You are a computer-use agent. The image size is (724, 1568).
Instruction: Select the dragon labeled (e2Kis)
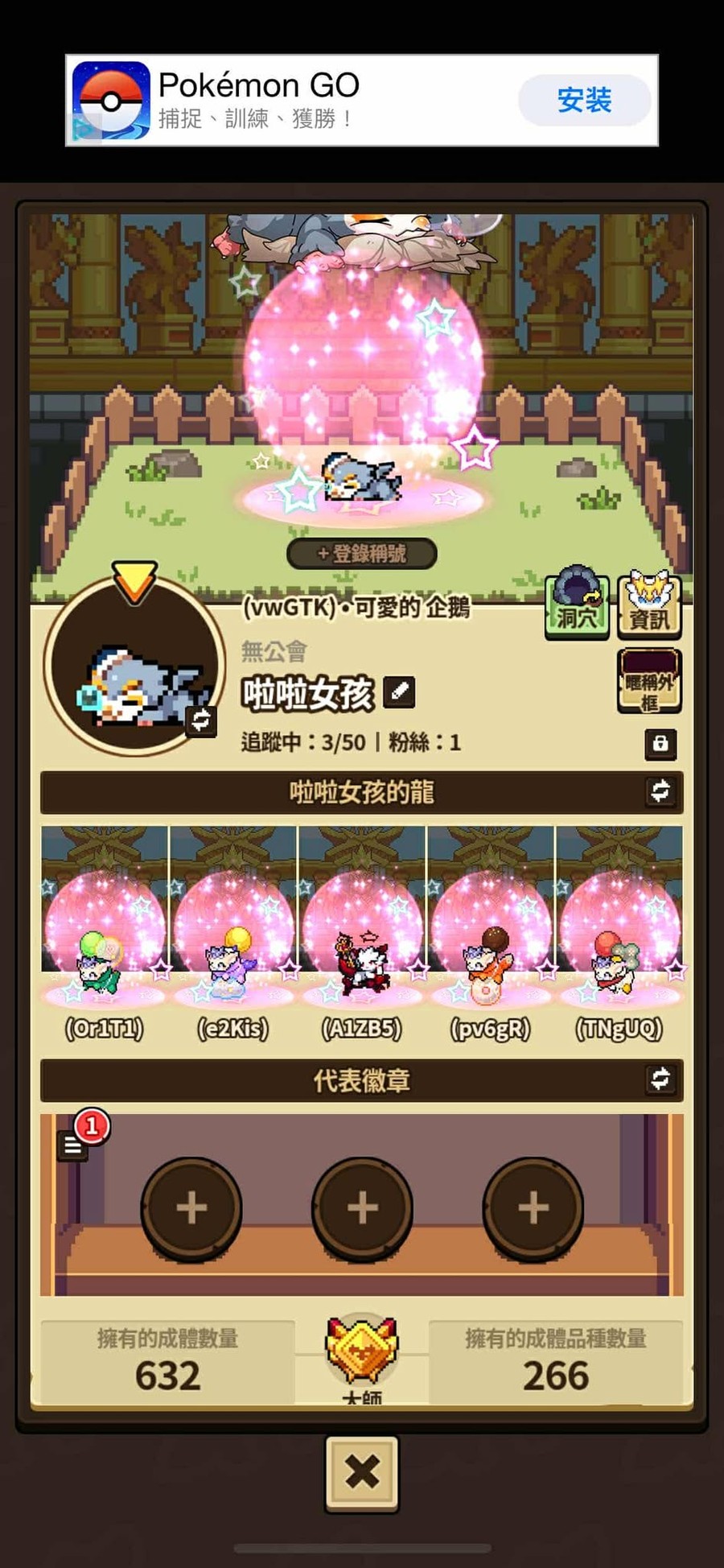(233, 934)
